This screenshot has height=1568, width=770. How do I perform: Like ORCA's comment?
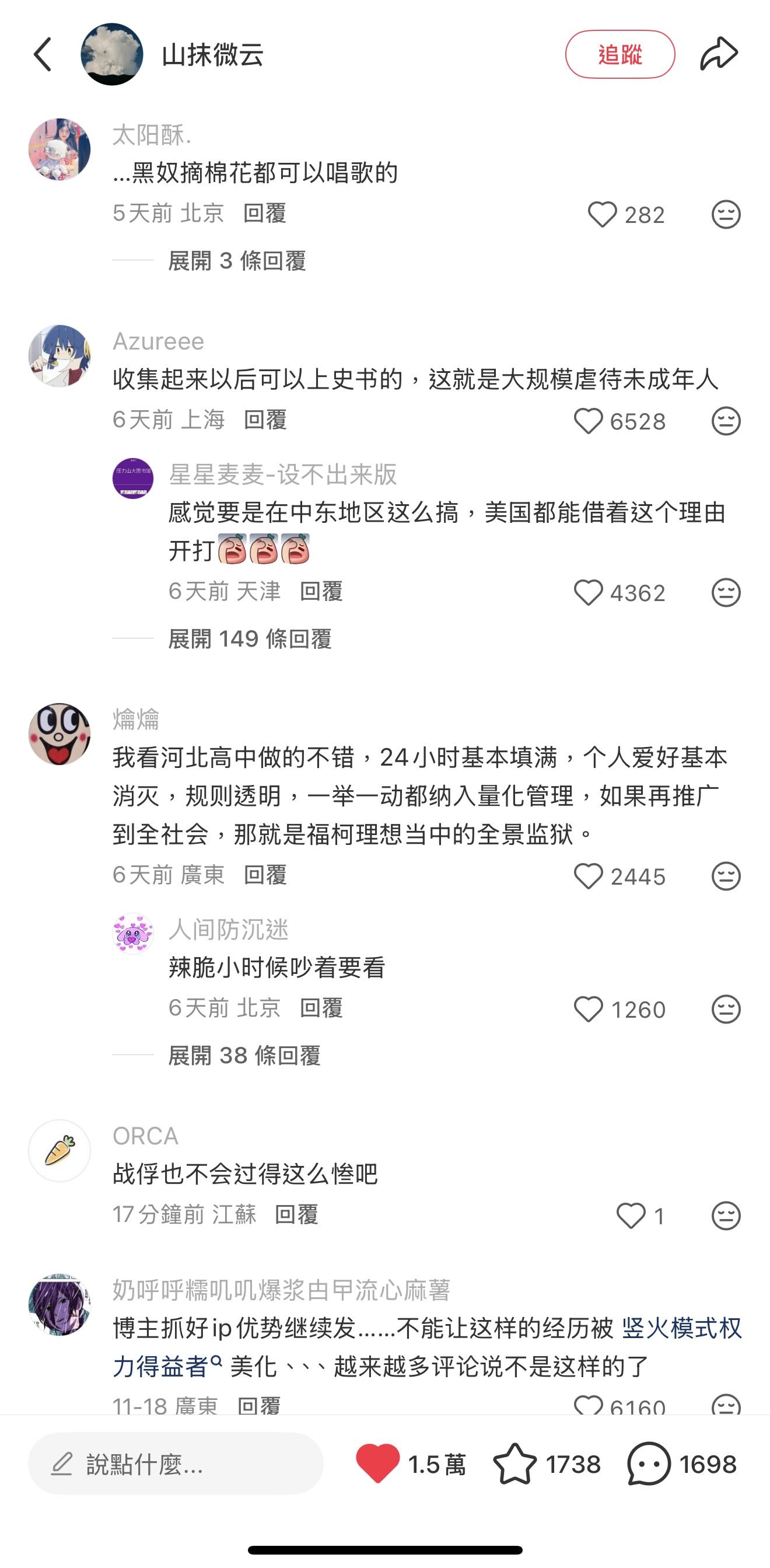point(631,1216)
